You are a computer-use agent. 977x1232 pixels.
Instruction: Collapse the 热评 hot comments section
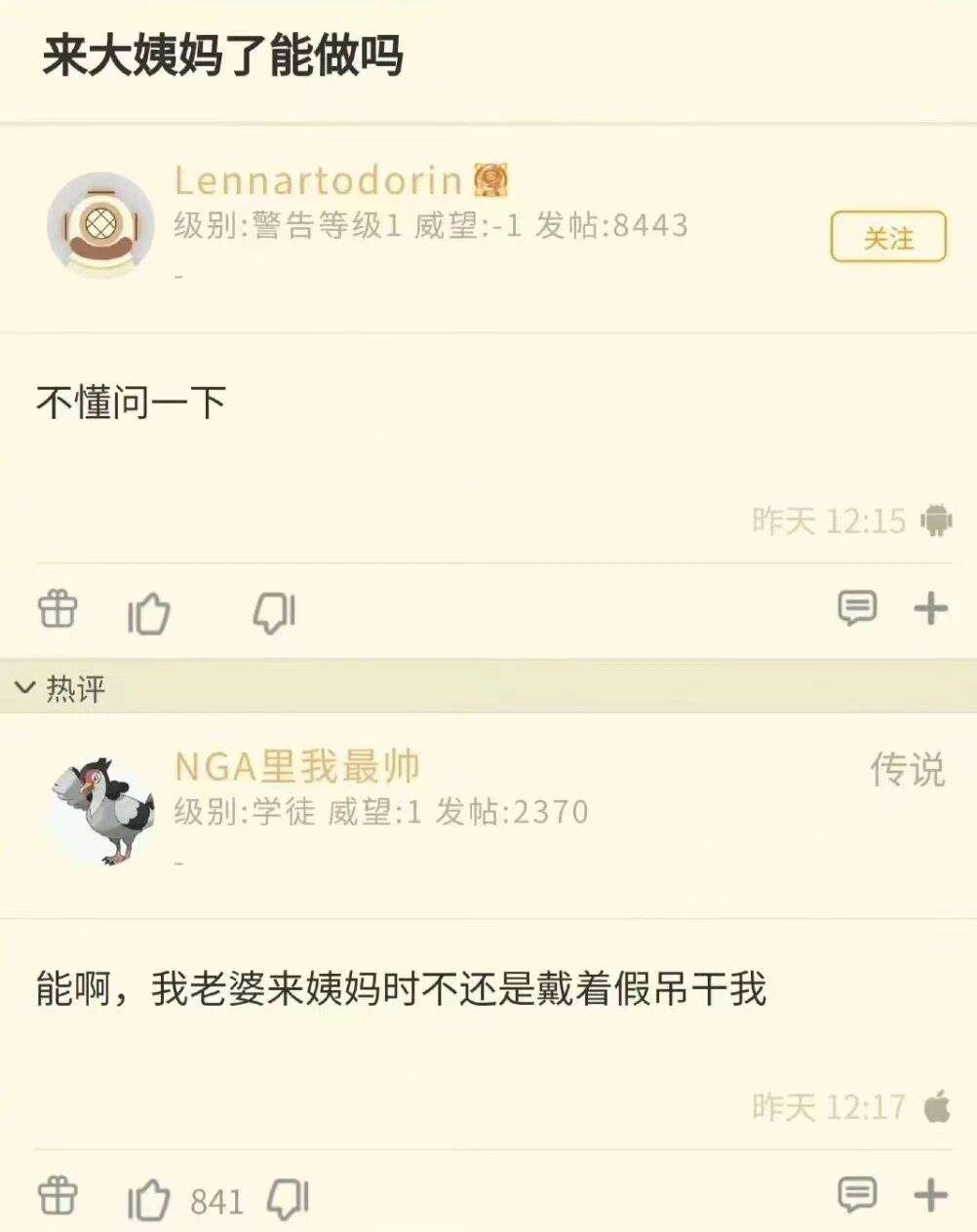(59, 688)
